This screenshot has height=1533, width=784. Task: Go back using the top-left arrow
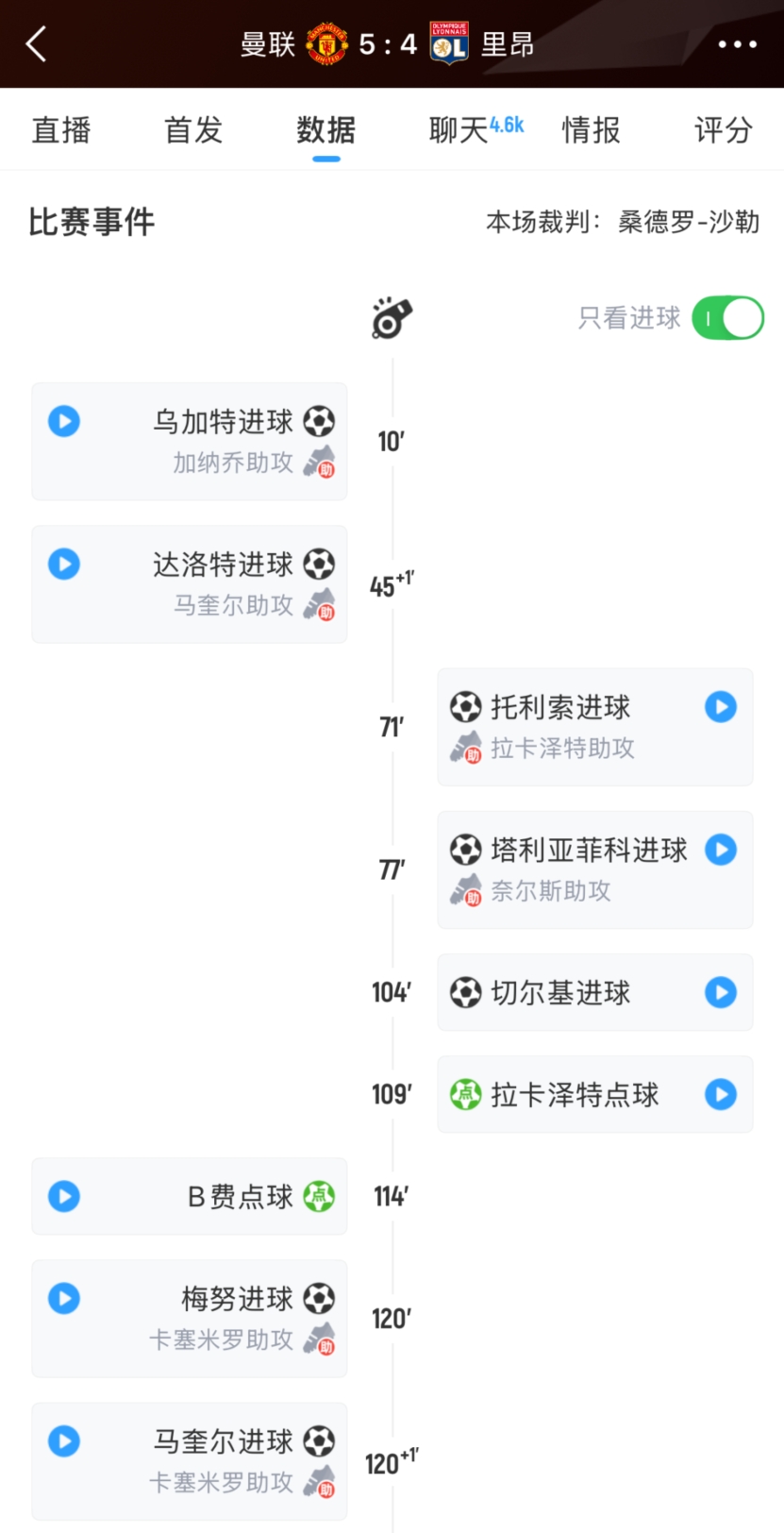click(x=36, y=43)
